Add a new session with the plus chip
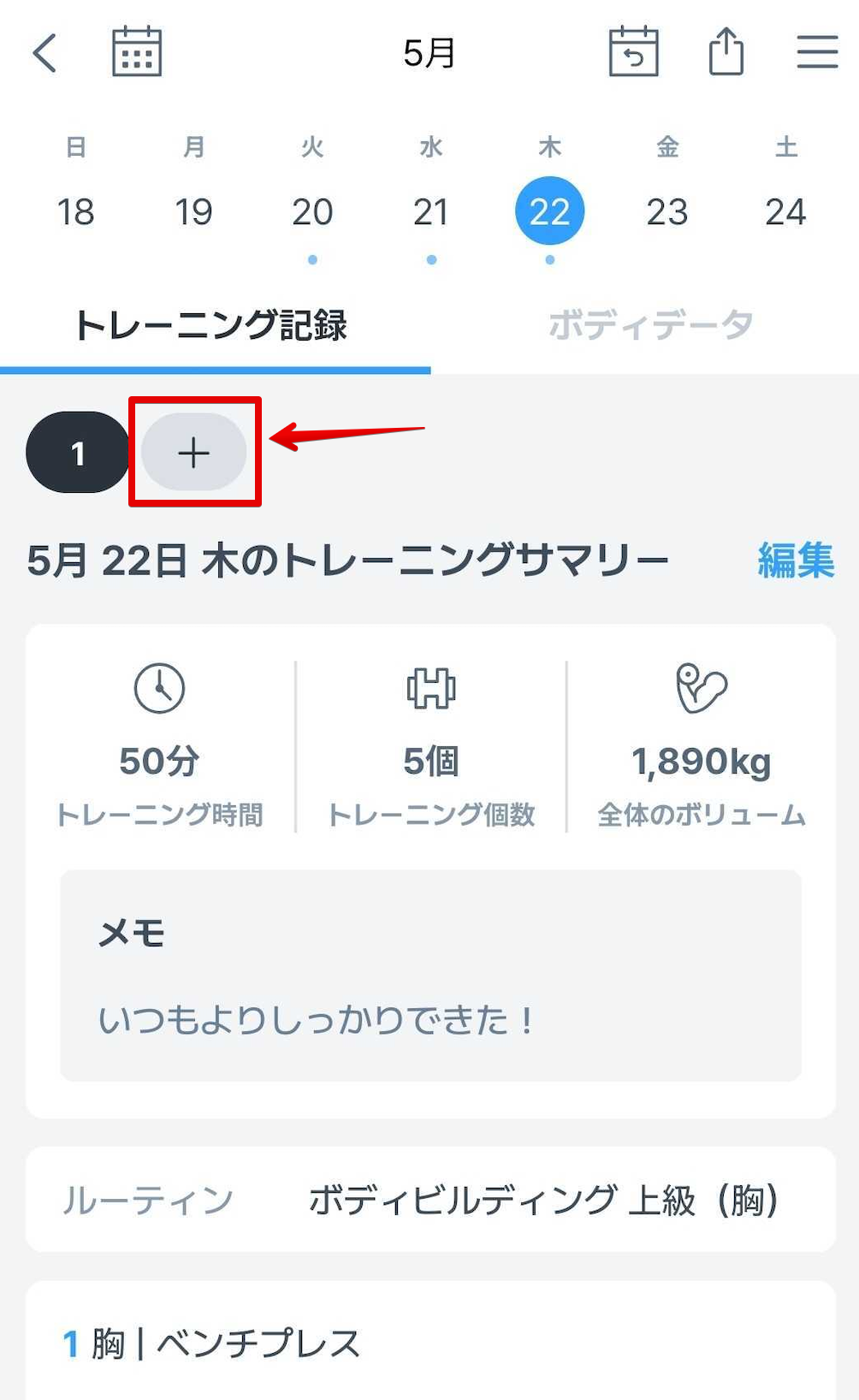Image resolution: width=859 pixels, height=1400 pixels. click(x=194, y=453)
